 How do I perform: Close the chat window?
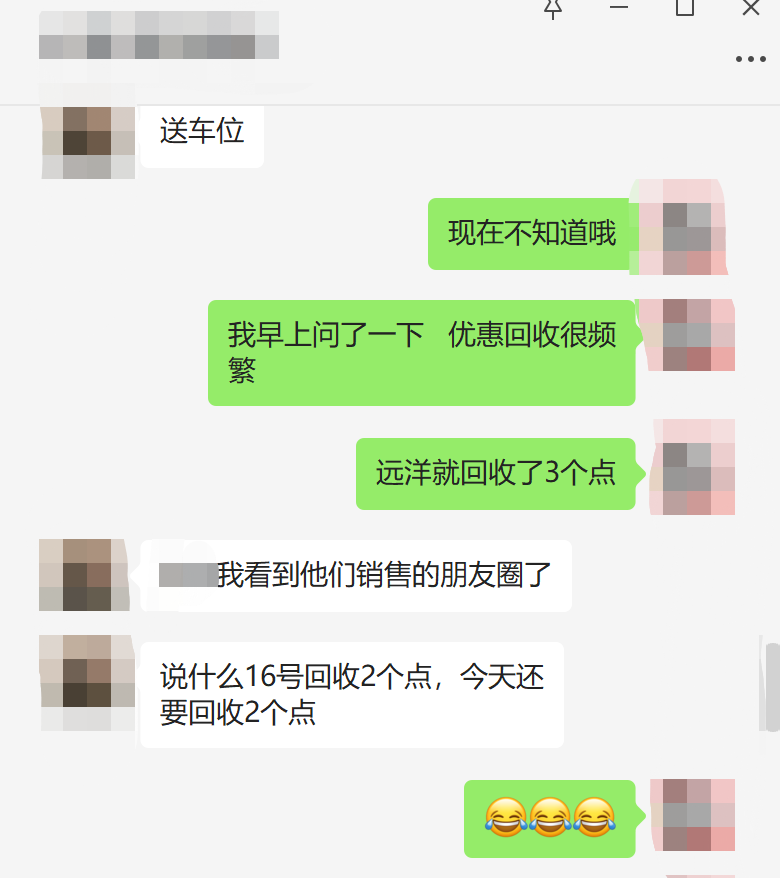coord(751,8)
